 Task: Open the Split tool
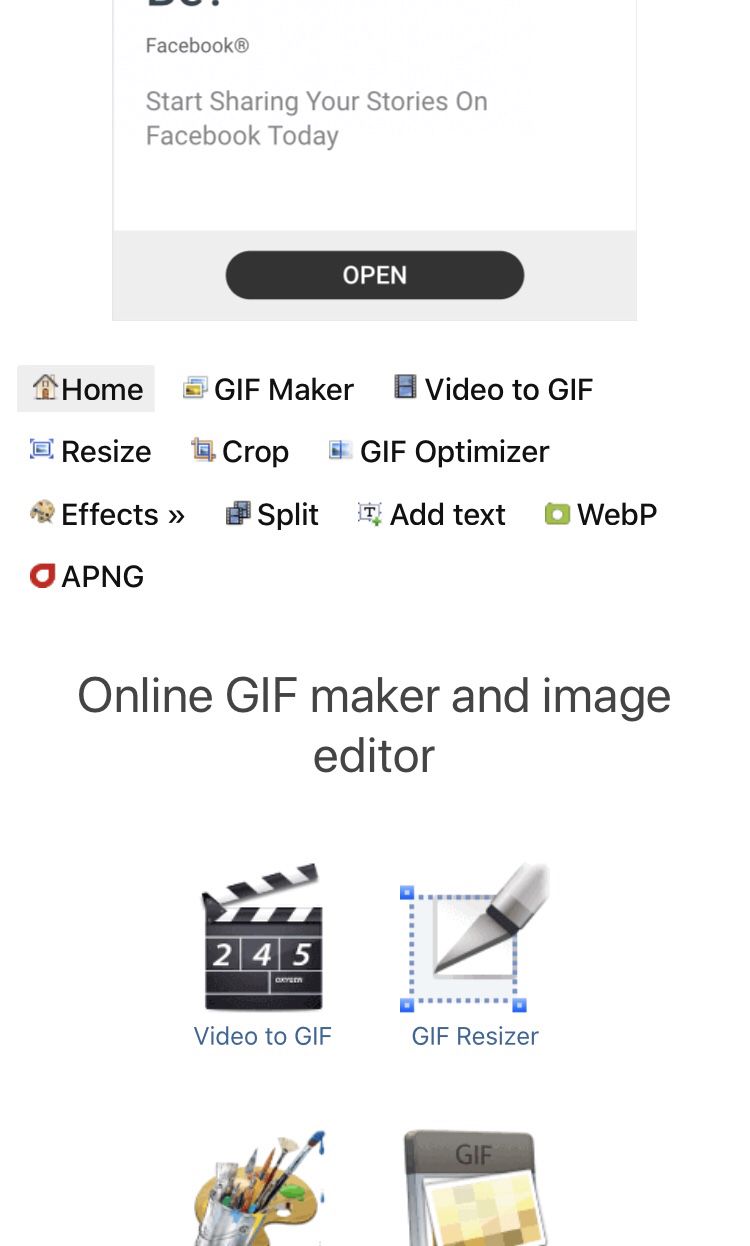click(272, 515)
